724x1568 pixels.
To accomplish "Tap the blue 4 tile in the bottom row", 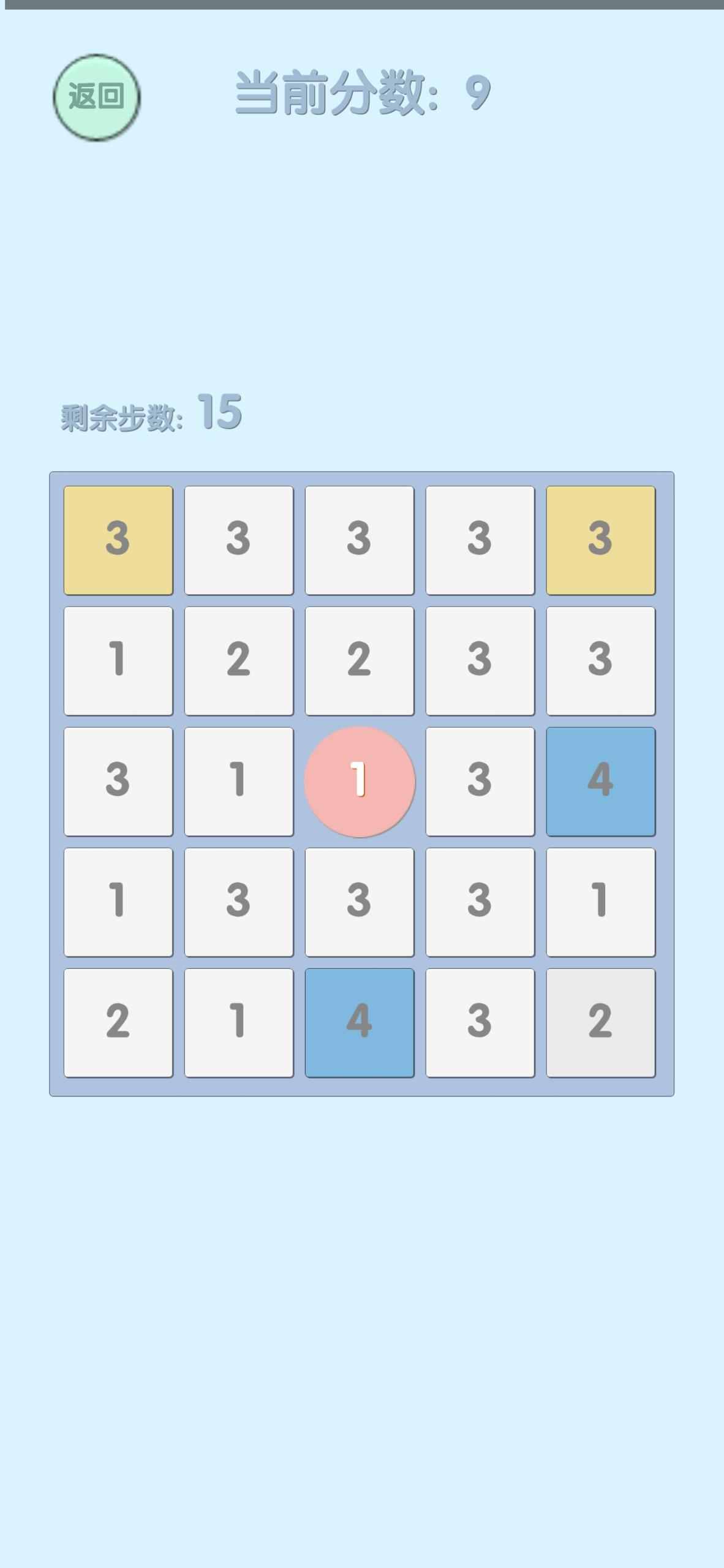I will click(360, 1022).
